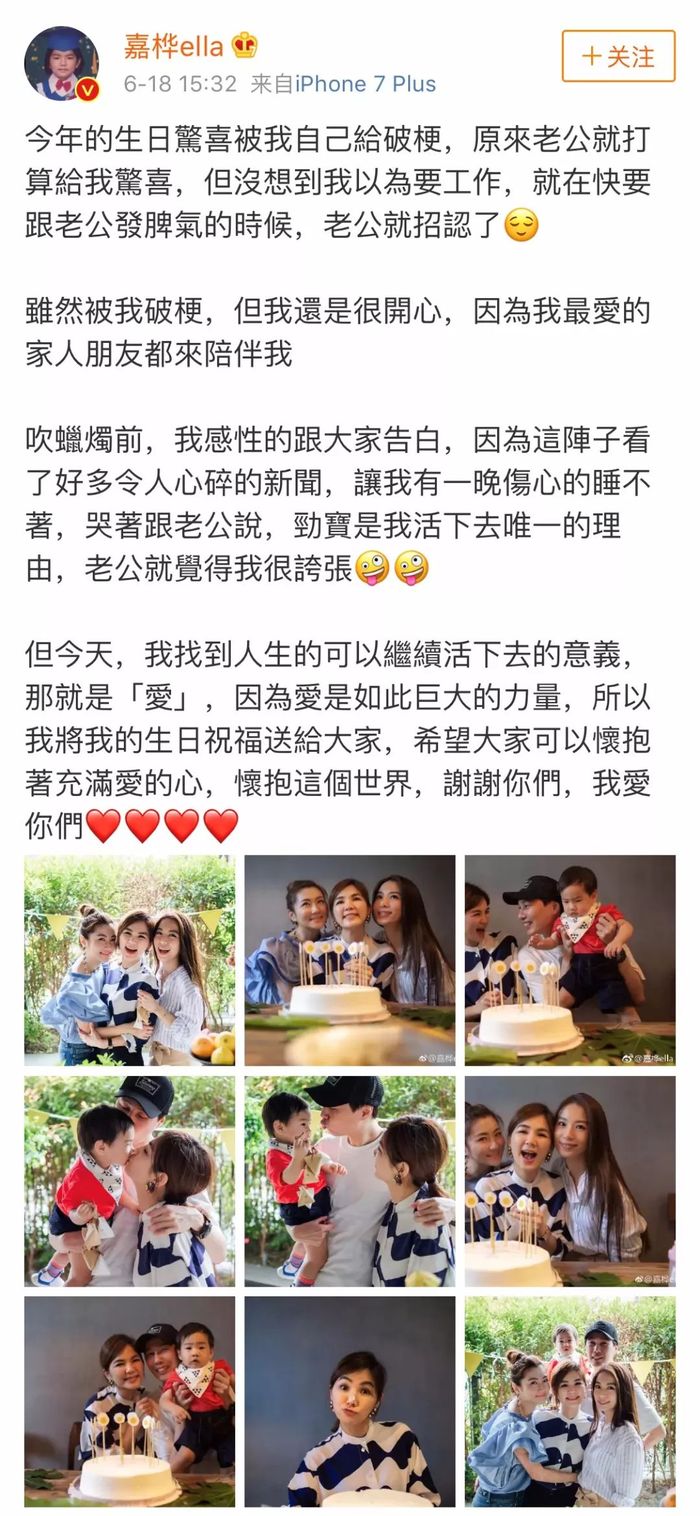Open photo of capped man kissing baby
The image size is (700, 1516).
(x=350, y=1180)
